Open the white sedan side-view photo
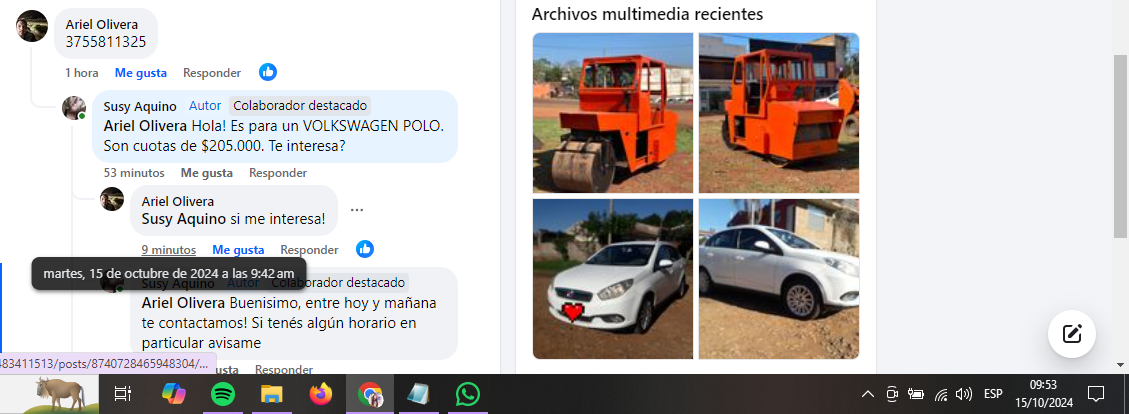This screenshot has height=414, width=1129. pos(778,278)
